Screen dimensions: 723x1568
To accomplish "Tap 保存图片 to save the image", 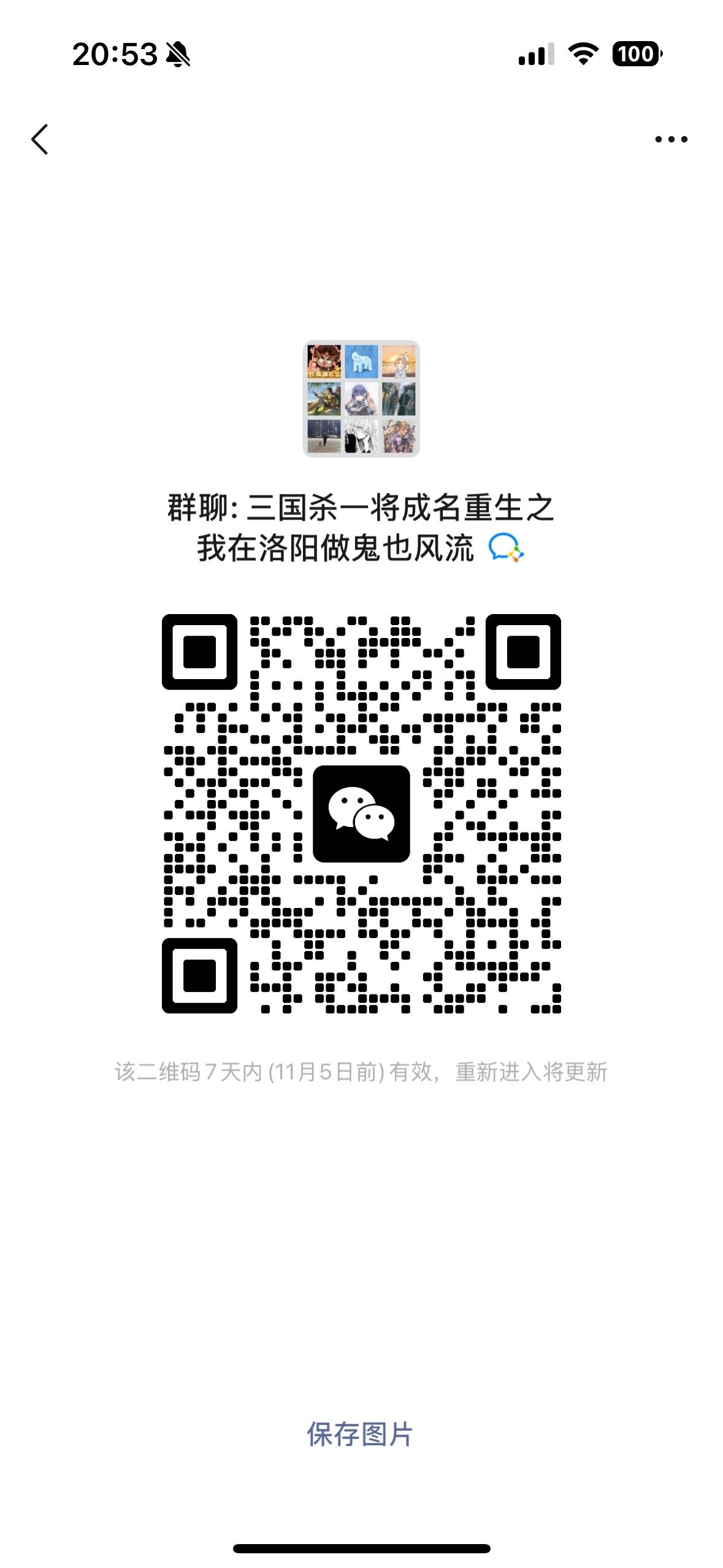I will point(360,1434).
